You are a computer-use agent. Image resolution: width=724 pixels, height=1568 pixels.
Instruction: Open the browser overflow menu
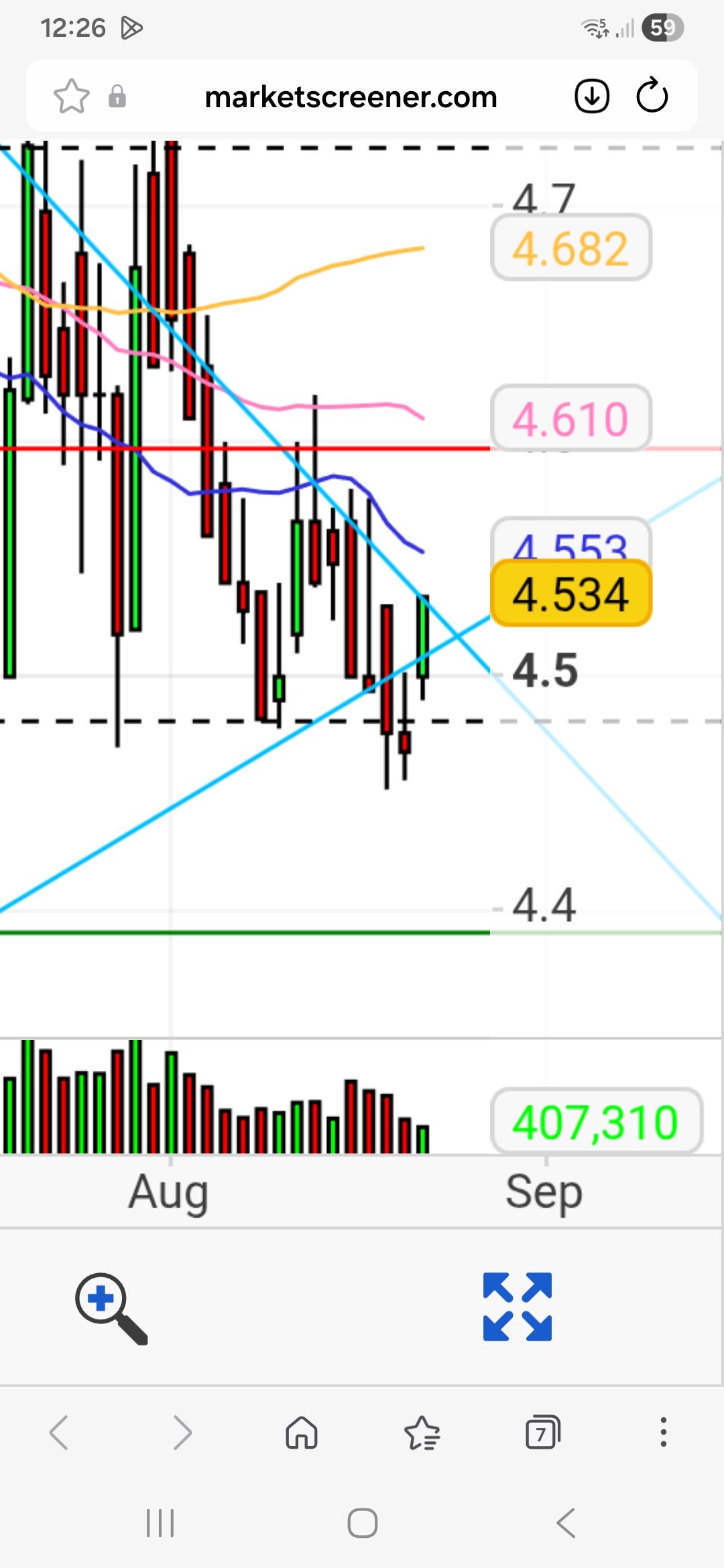point(664,1432)
